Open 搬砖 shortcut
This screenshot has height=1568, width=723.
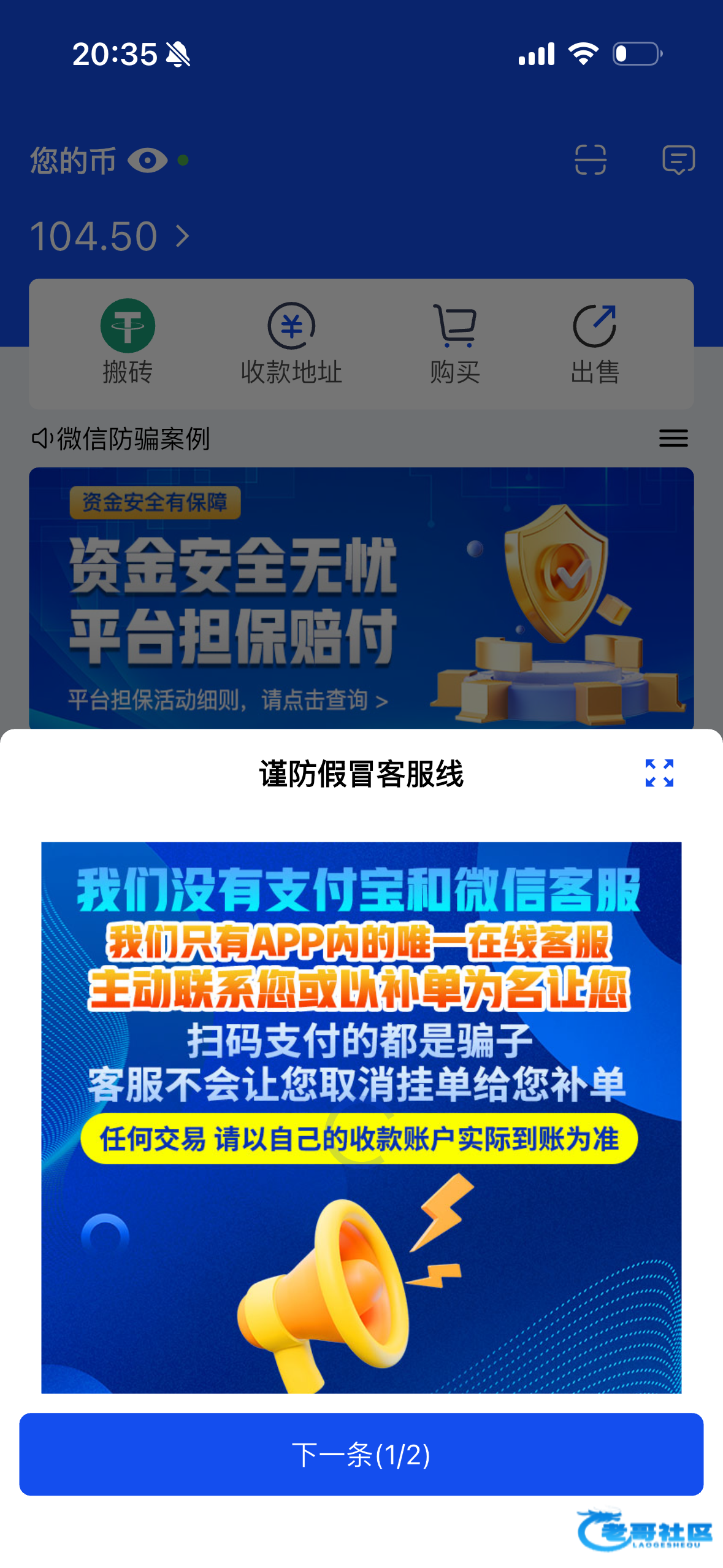pos(128,342)
